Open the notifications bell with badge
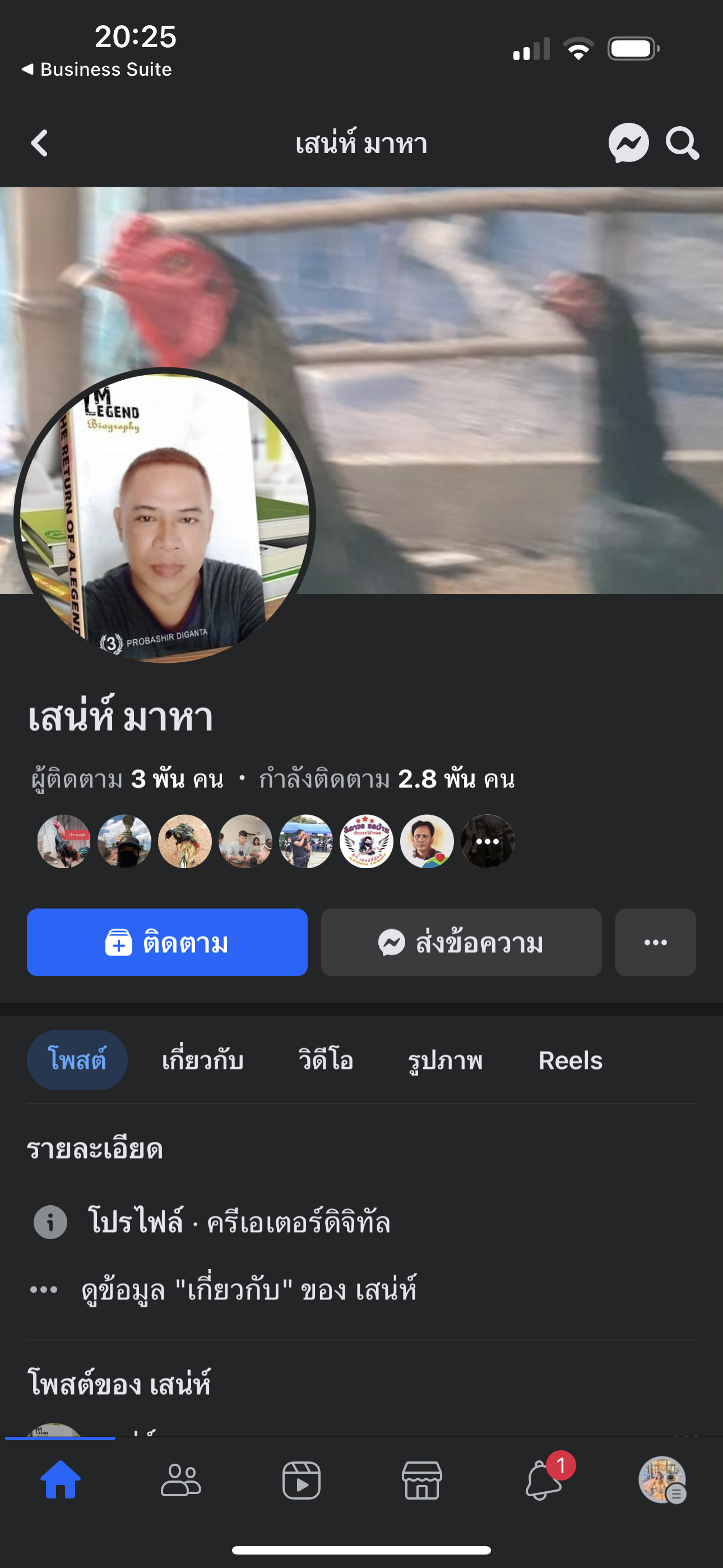This screenshot has height=1568, width=723. 543,1481
